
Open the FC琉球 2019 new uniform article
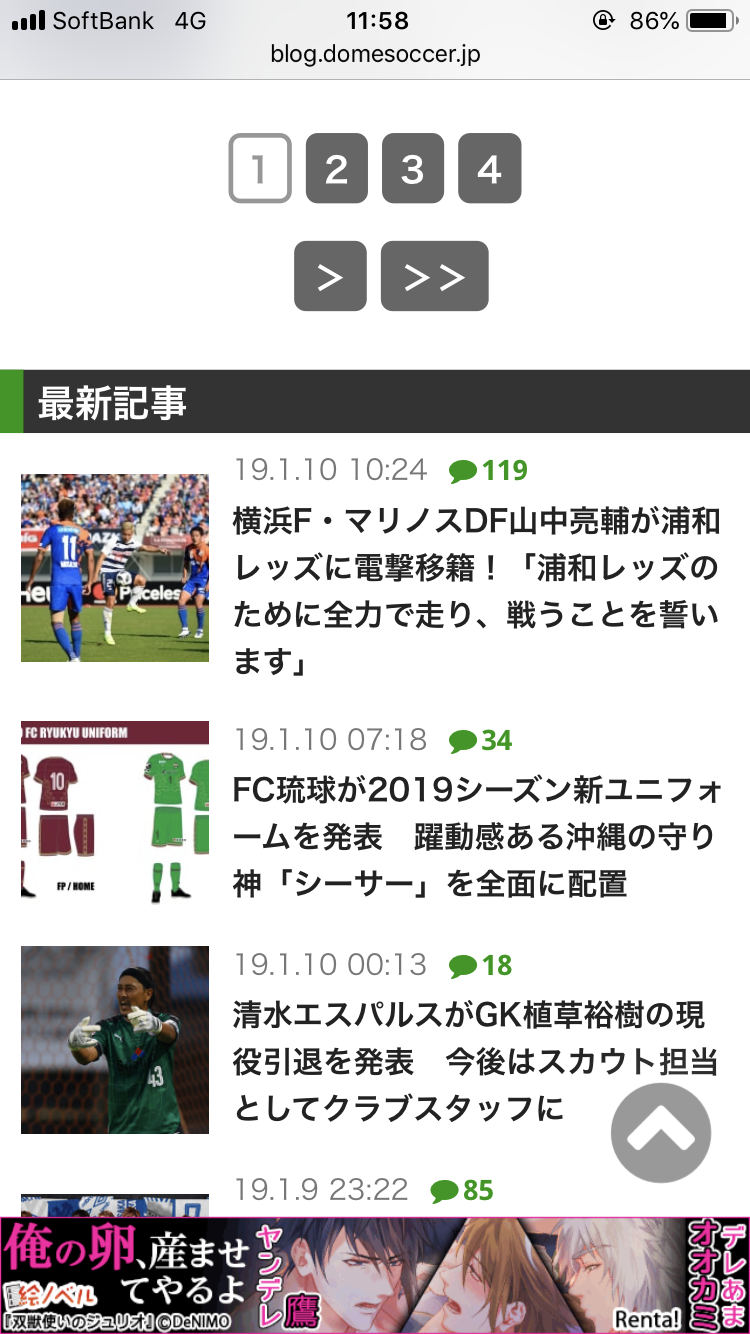(x=475, y=837)
